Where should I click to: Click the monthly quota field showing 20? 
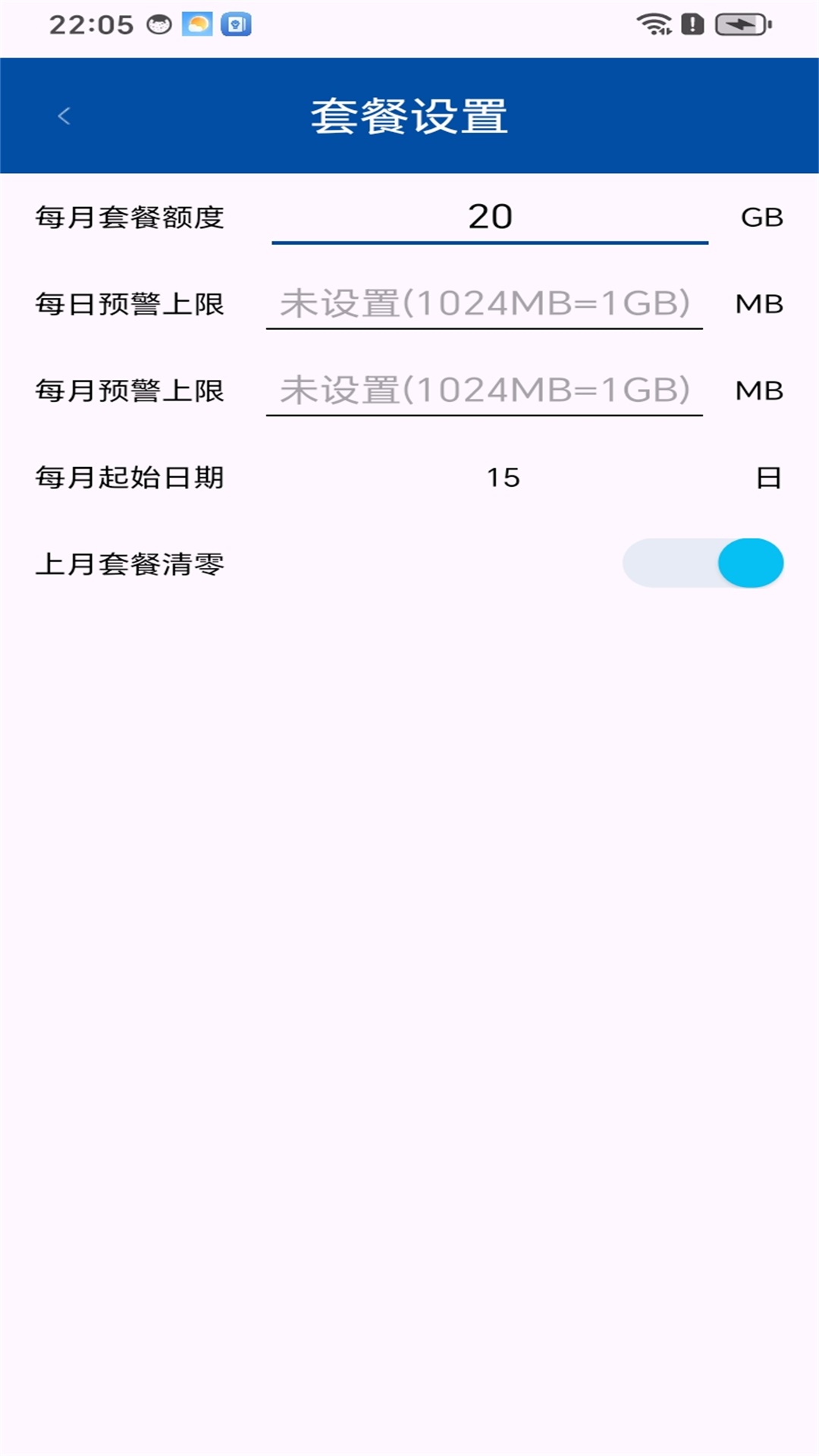pyautogui.click(x=490, y=216)
